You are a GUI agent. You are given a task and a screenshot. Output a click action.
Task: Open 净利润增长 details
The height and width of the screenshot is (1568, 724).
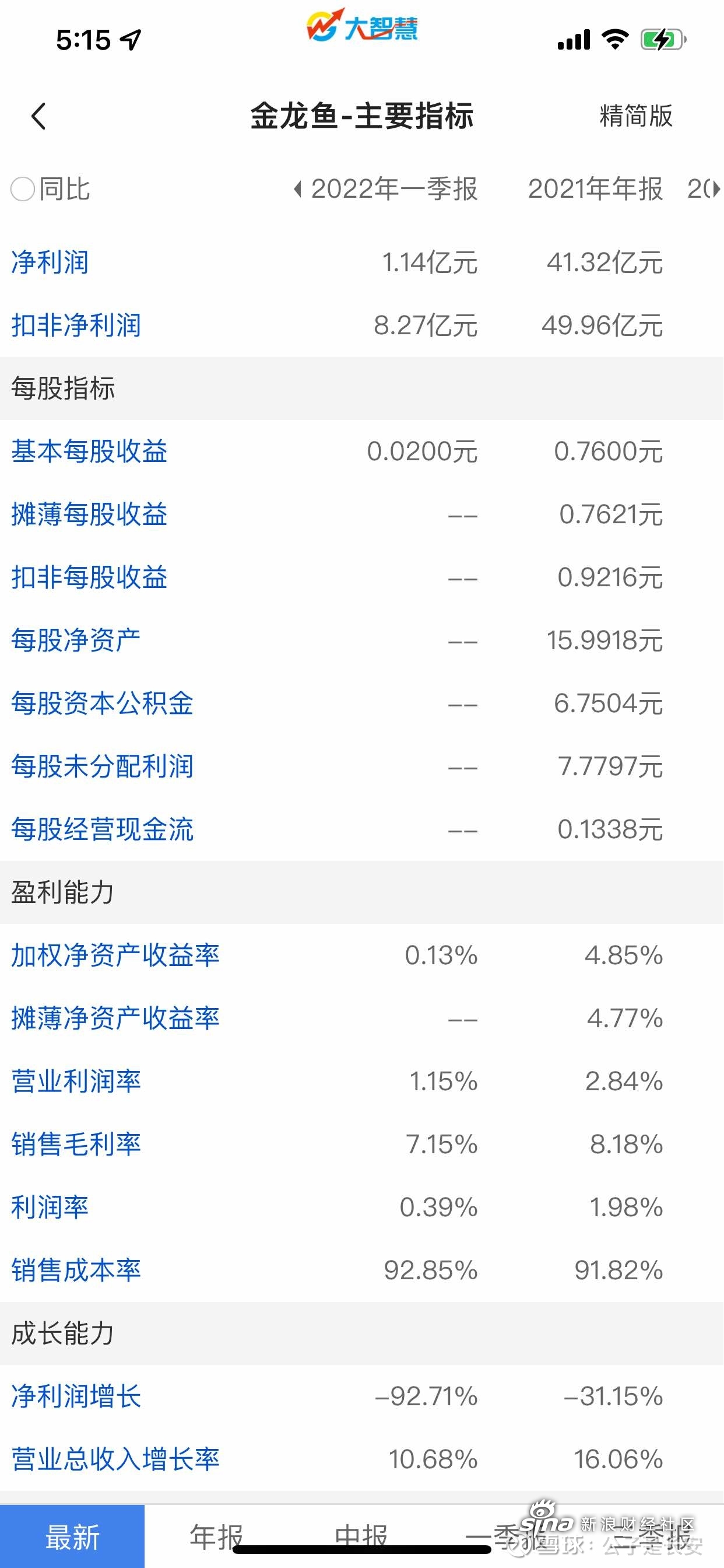pos(76,1396)
